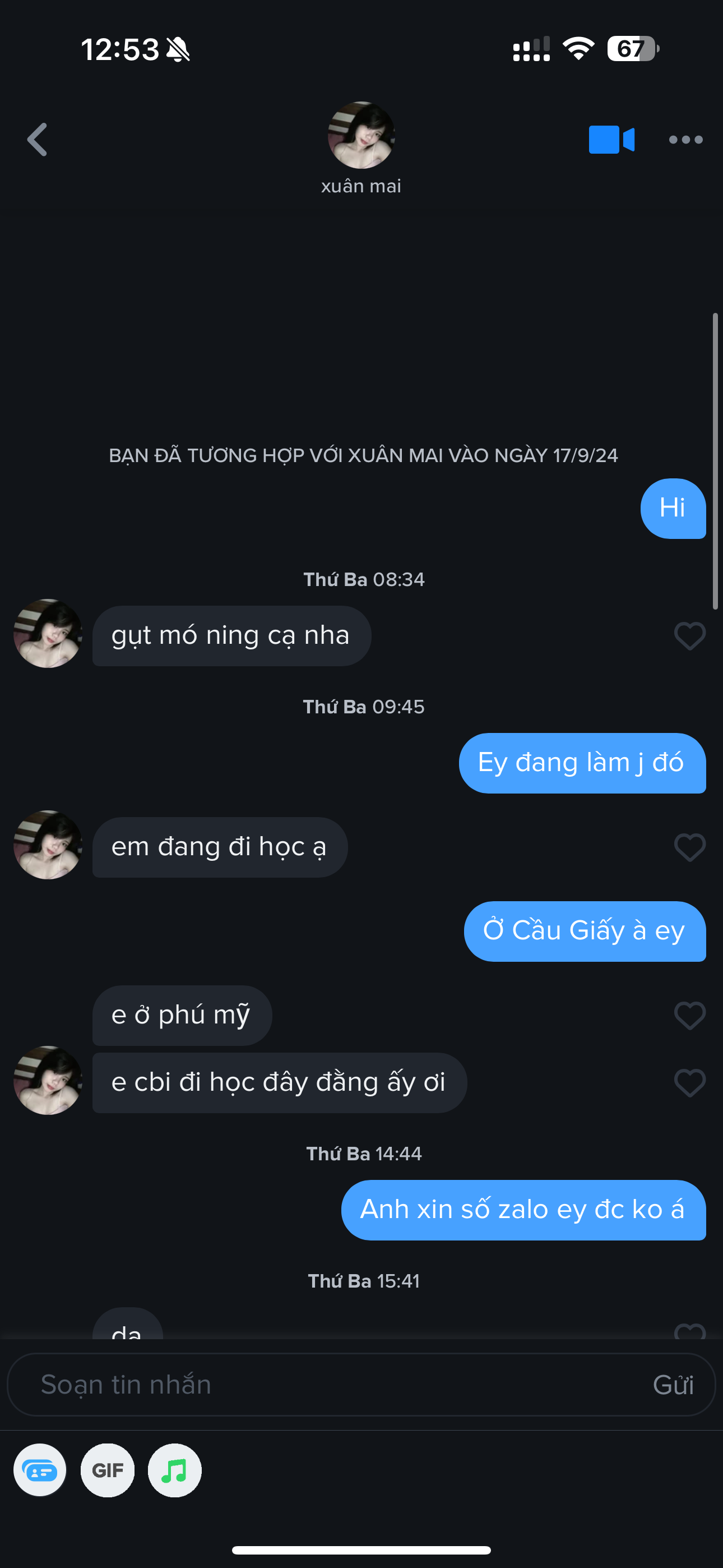This screenshot has height=1568, width=723.
Task: Start a video call with xuân mai
Action: (x=611, y=140)
